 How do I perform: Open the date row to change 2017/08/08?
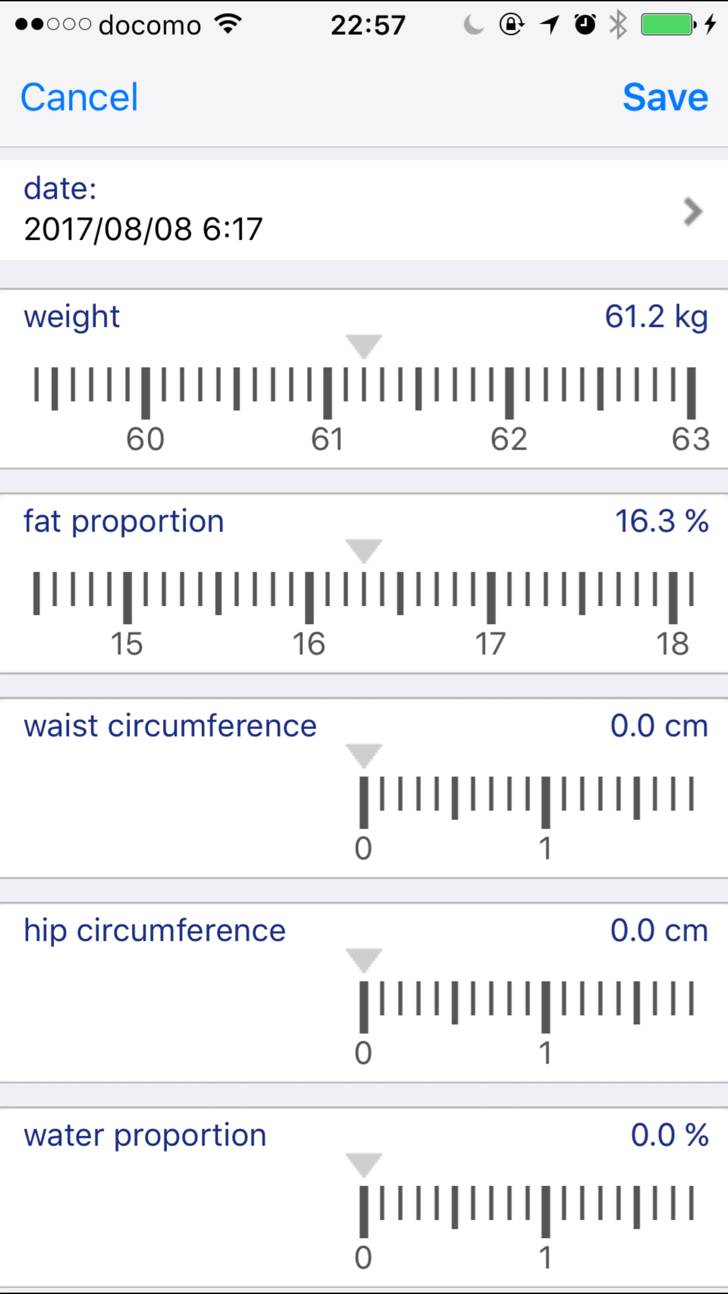(364, 211)
